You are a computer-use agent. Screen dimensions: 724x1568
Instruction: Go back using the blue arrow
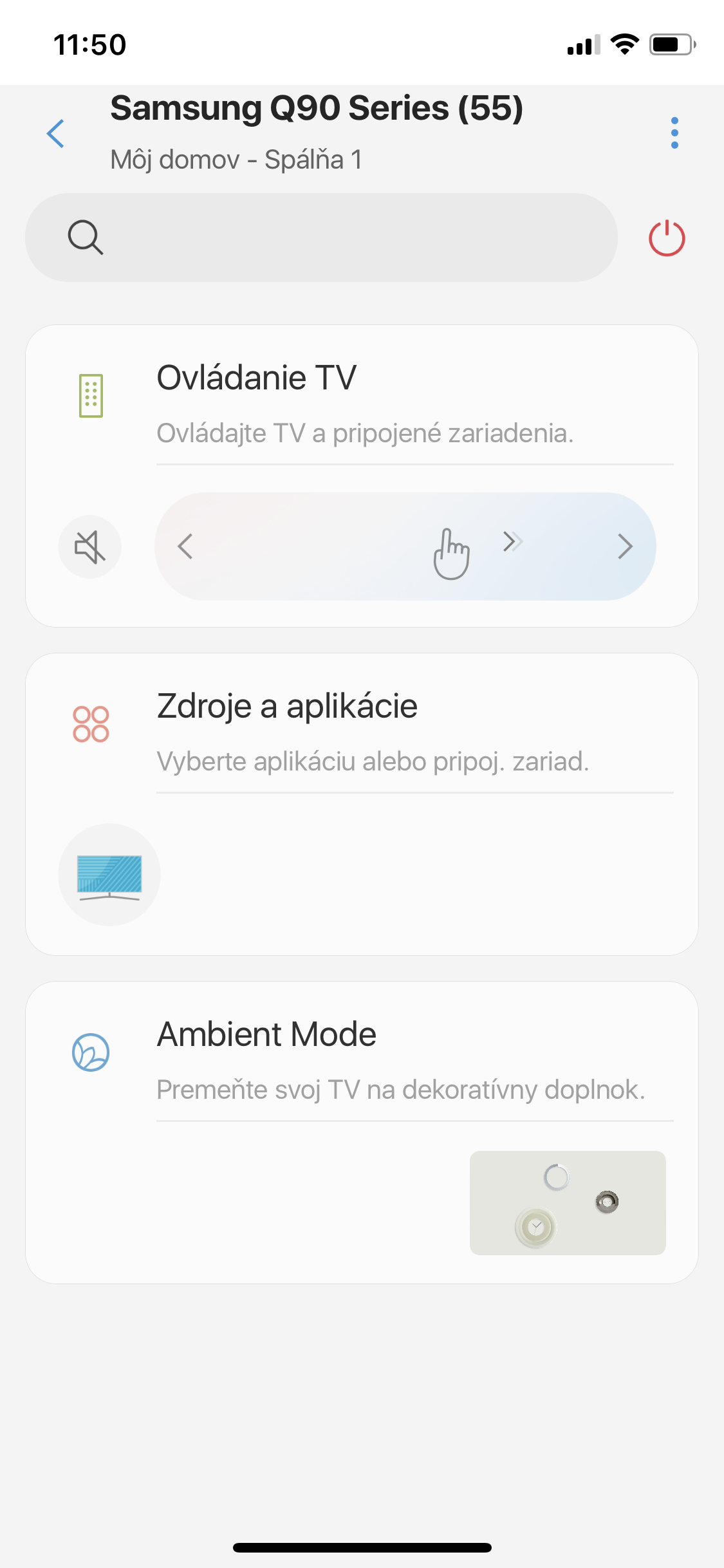tap(56, 133)
